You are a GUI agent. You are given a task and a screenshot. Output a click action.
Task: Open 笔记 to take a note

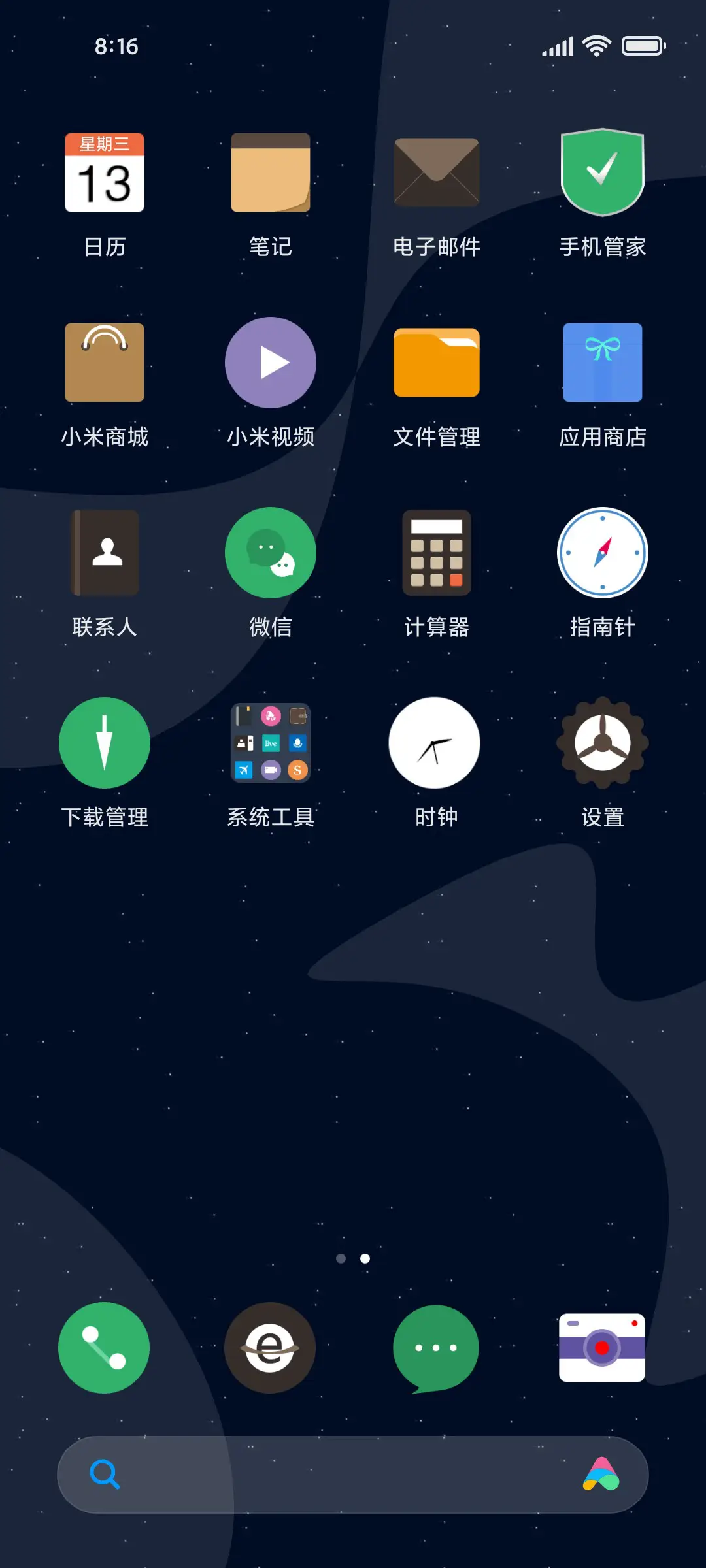(x=270, y=172)
